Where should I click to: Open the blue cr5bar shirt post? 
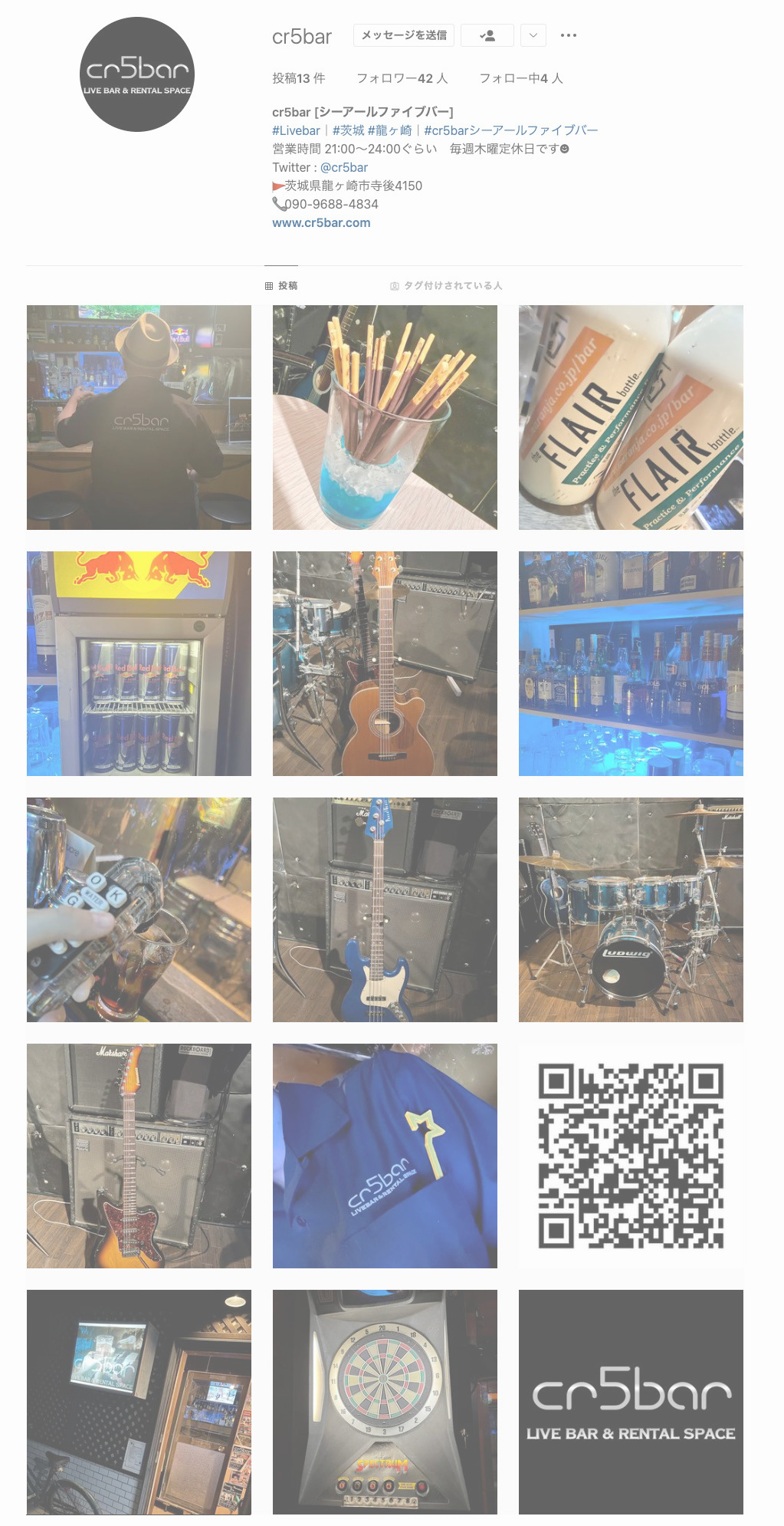pyautogui.click(x=385, y=1156)
